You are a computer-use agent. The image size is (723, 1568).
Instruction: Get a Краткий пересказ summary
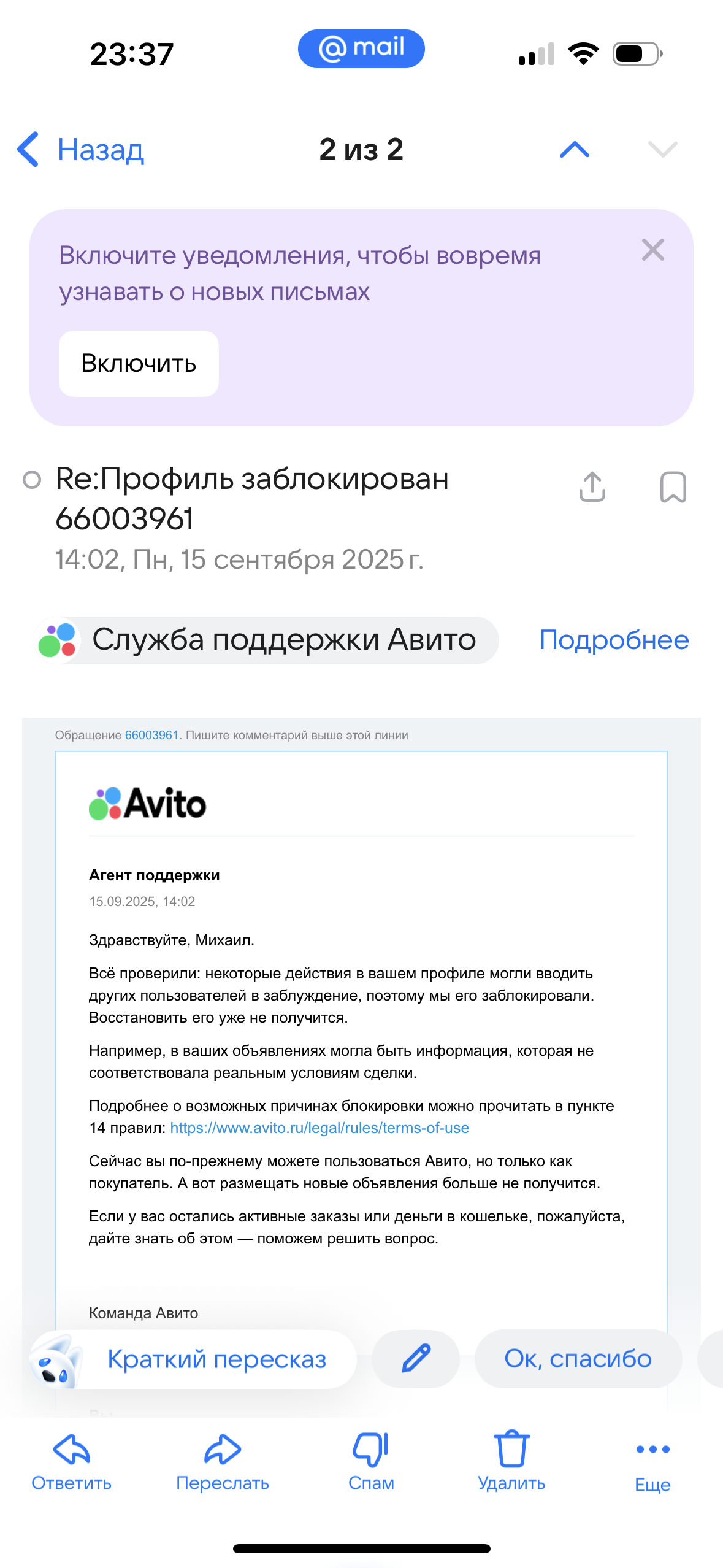(x=216, y=1359)
